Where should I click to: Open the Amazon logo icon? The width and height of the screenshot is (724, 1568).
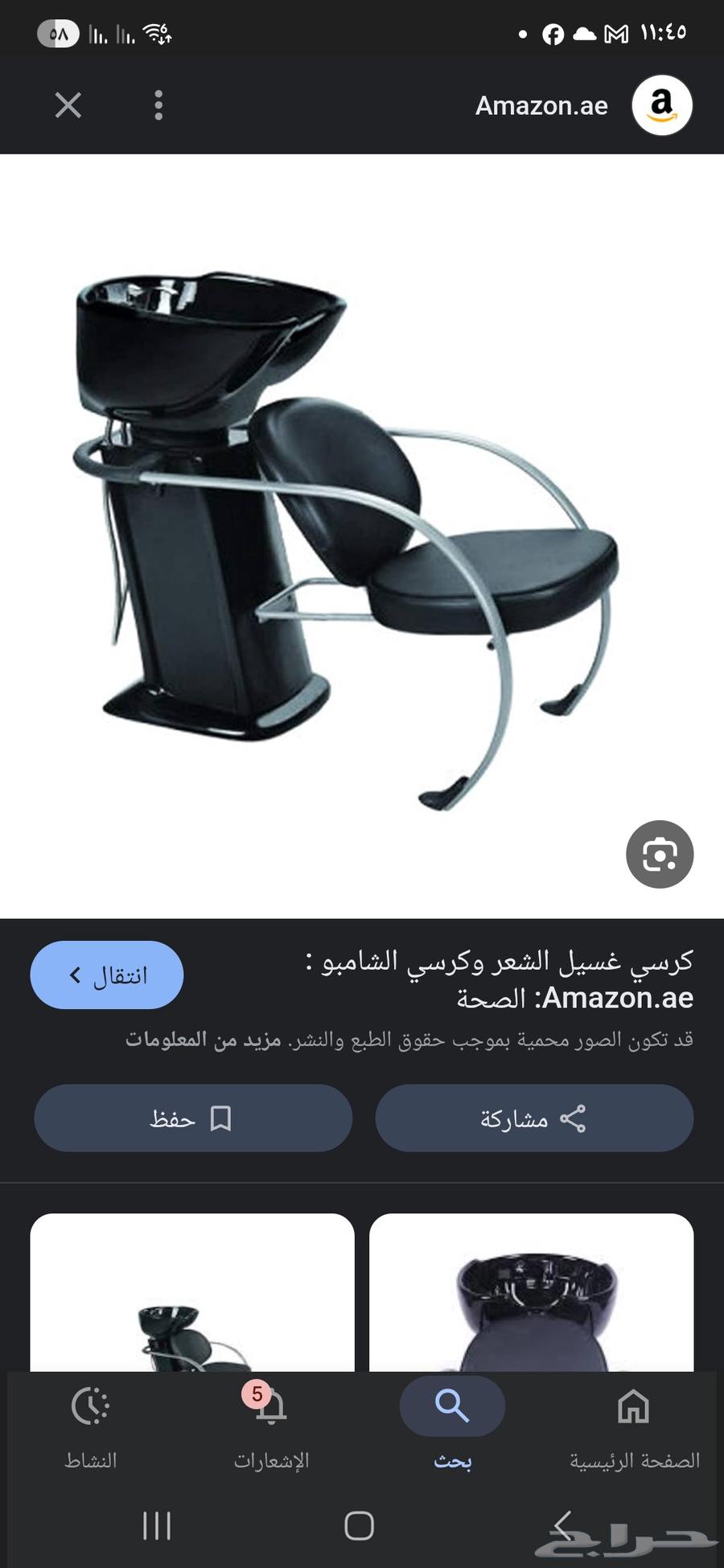[x=661, y=105]
